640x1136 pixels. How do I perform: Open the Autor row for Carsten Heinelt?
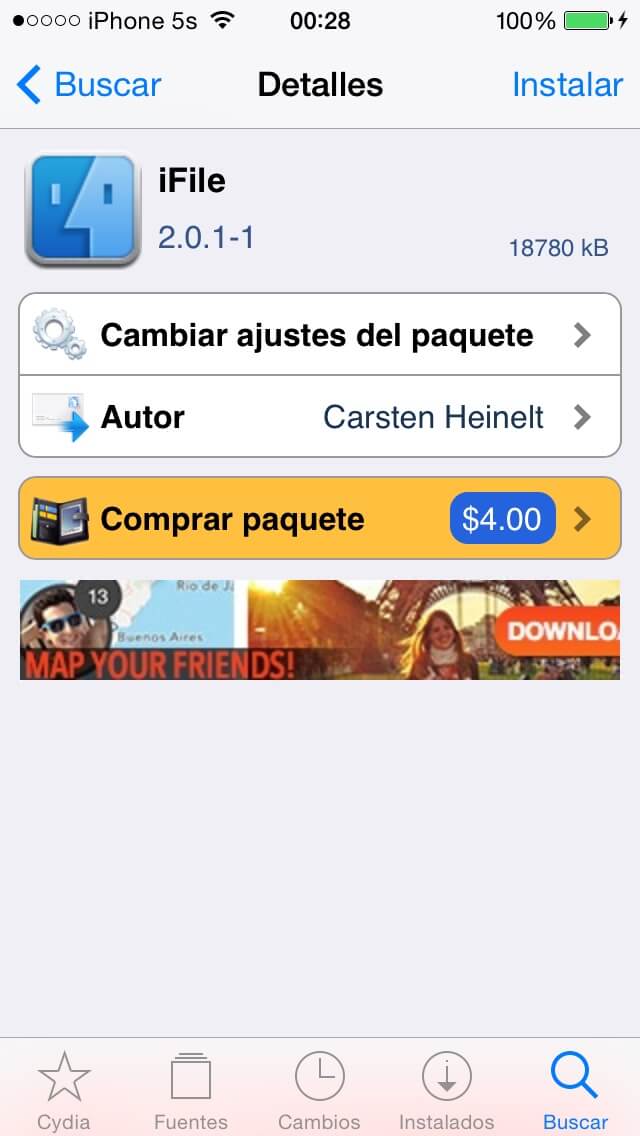point(320,416)
